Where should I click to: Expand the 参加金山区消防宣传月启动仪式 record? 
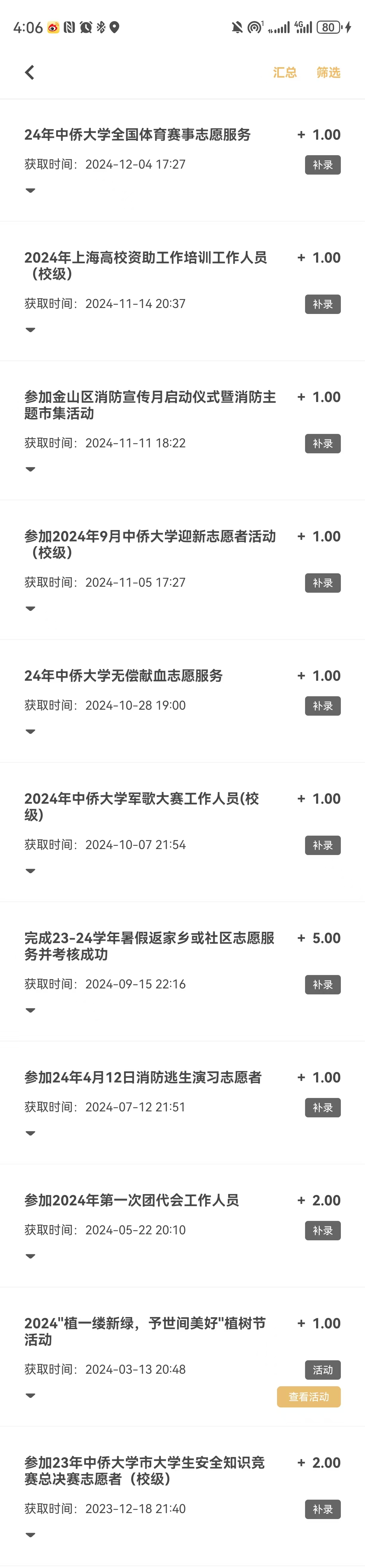[30, 469]
